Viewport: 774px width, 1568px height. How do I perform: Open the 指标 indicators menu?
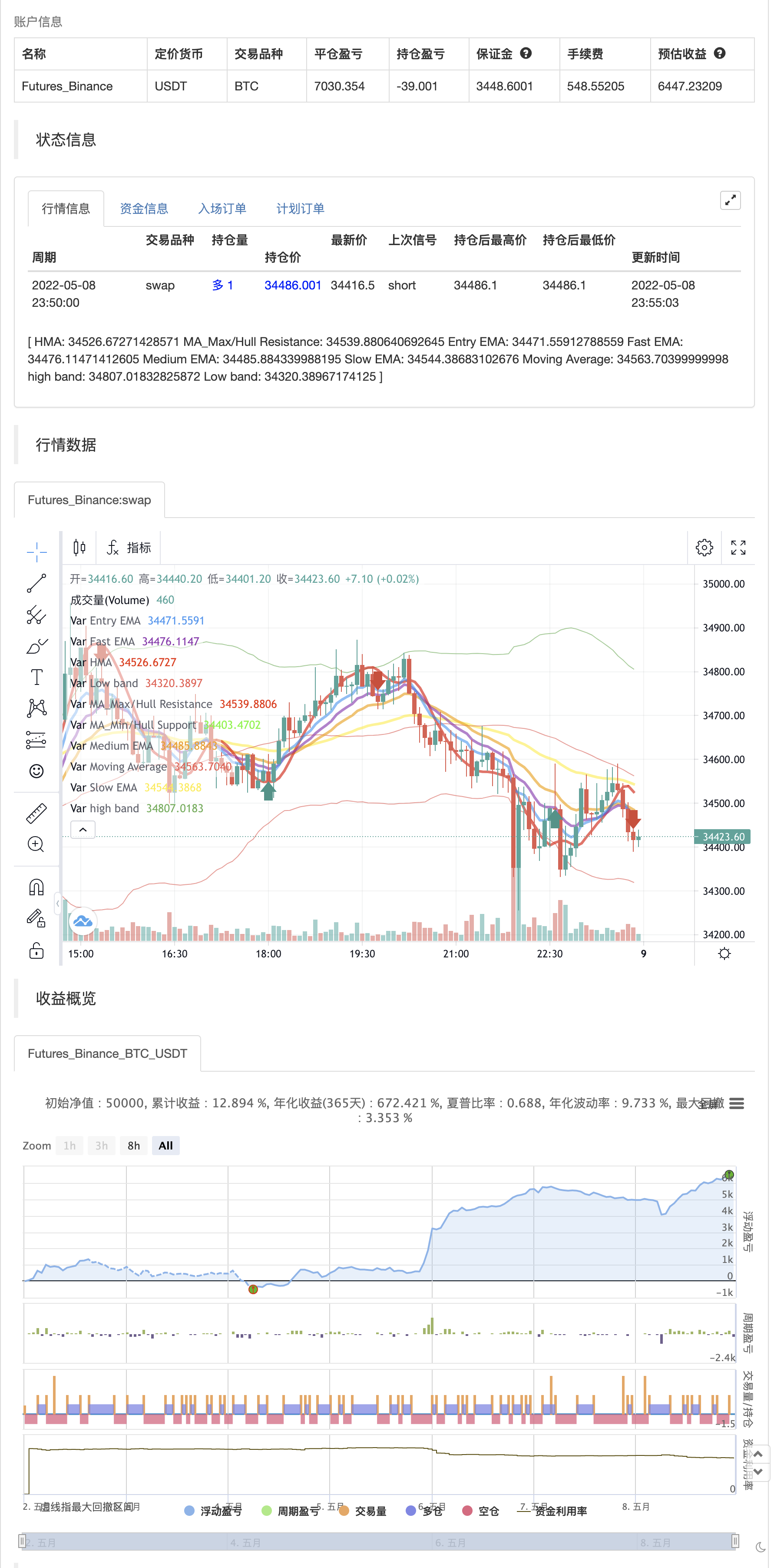129,548
